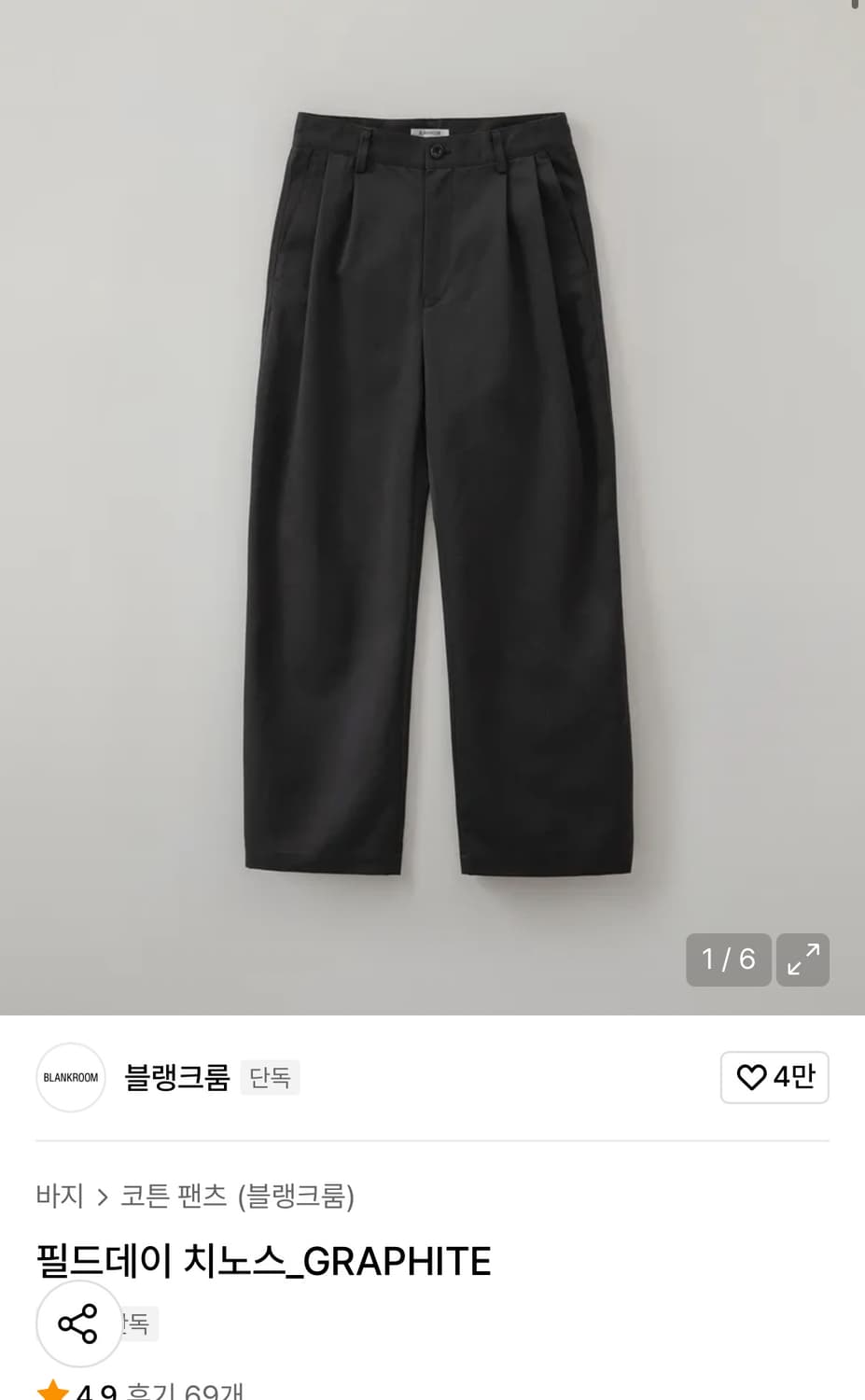Click the heart icon next to 4만
Image resolution: width=865 pixels, height=1400 pixels.
click(752, 1077)
